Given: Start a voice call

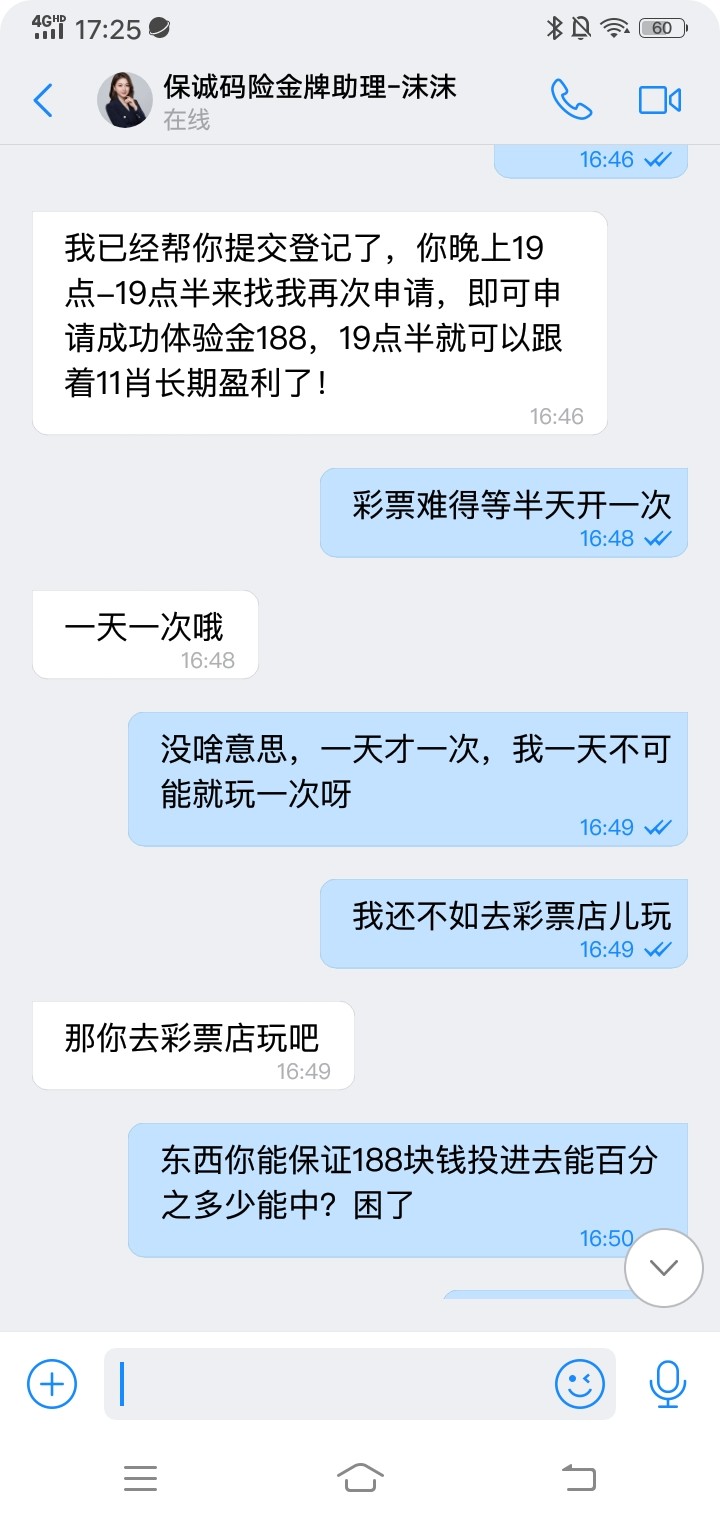Looking at the screenshot, I should [571, 100].
